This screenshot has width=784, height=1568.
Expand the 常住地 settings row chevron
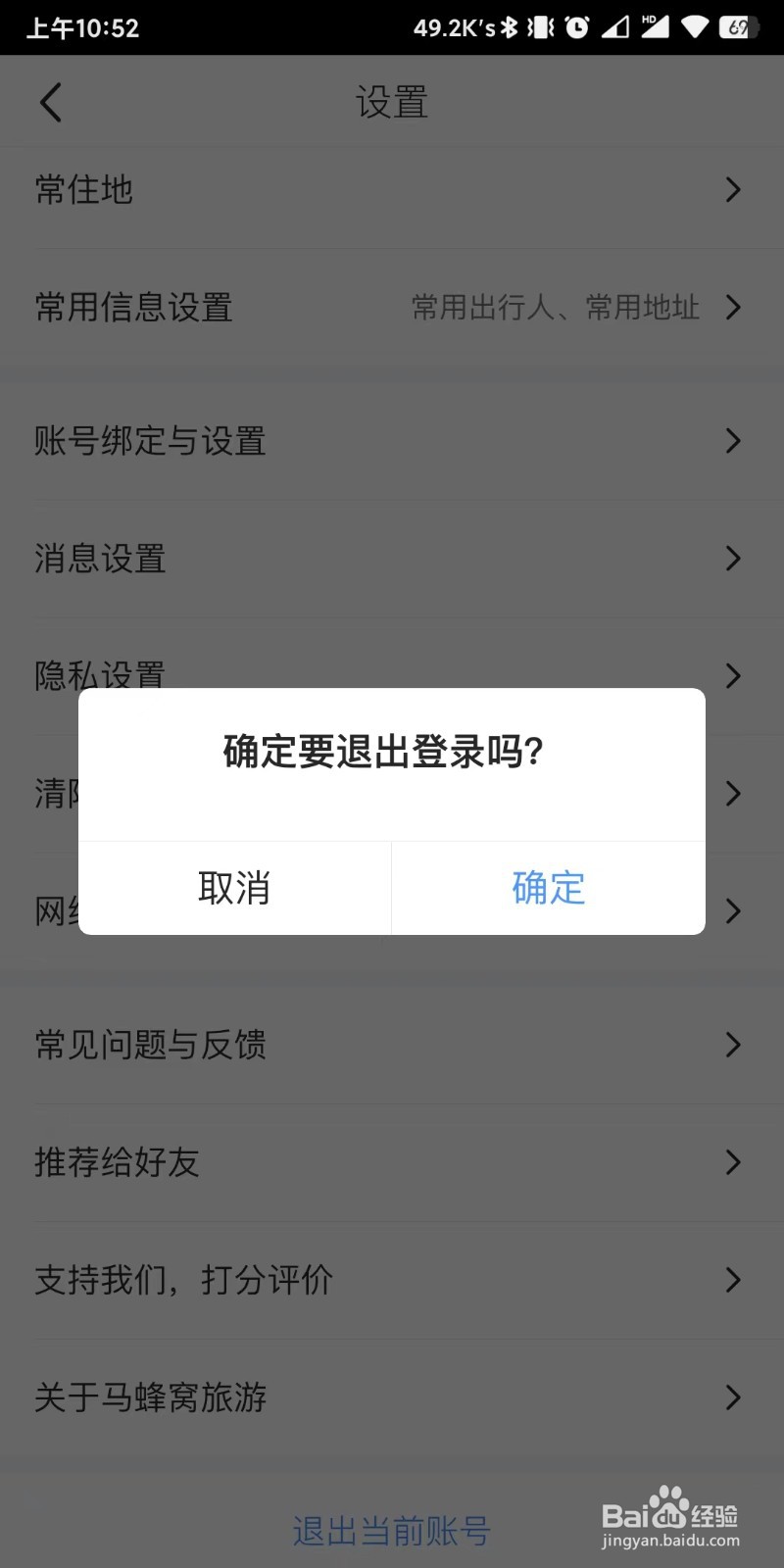[x=733, y=190]
